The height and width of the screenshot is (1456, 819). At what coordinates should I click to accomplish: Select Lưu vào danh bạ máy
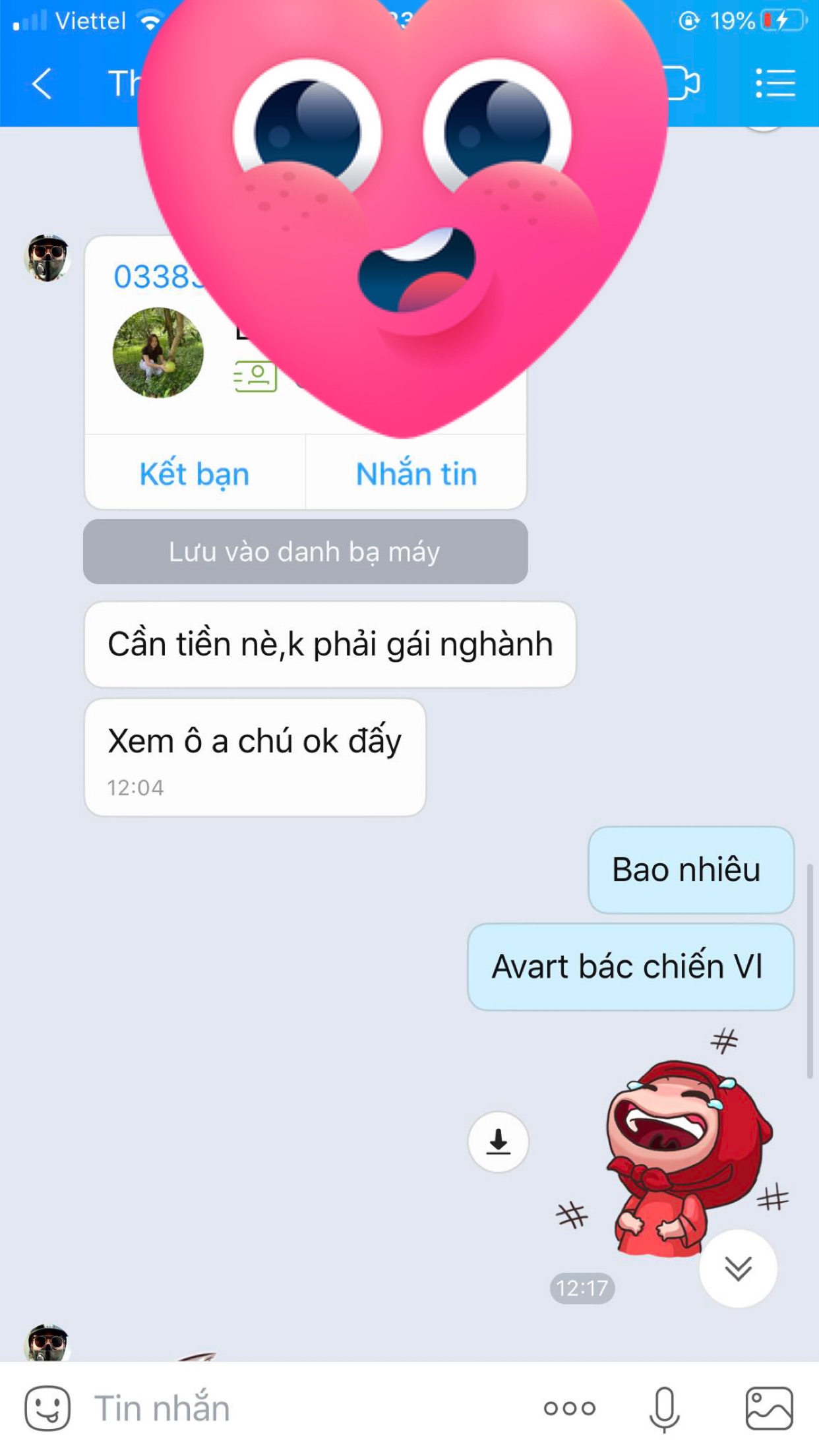[x=305, y=551]
